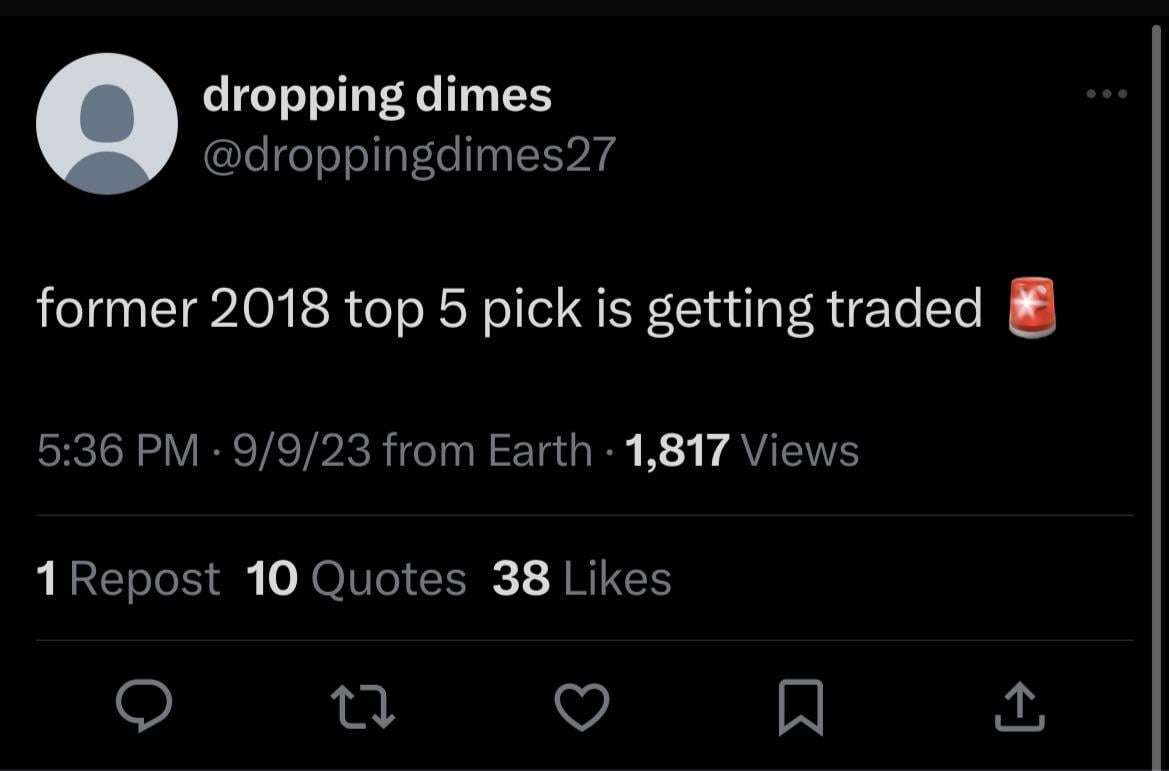Like the tweet about traded pick
The image size is (1169, 771).
click(x=581, y=705)
